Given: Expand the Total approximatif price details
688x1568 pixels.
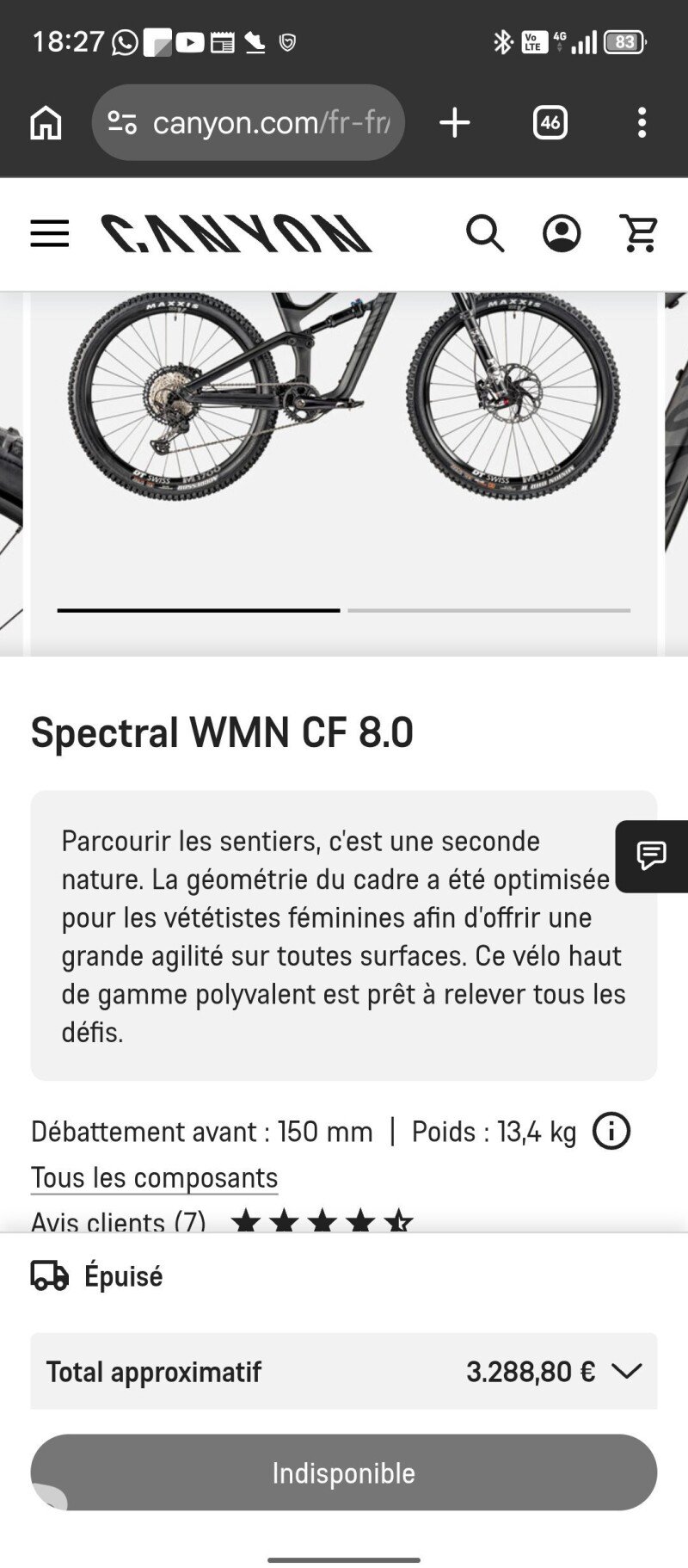Looking at the screenshot, I should pyautogui.click(x=344, y=1371).
